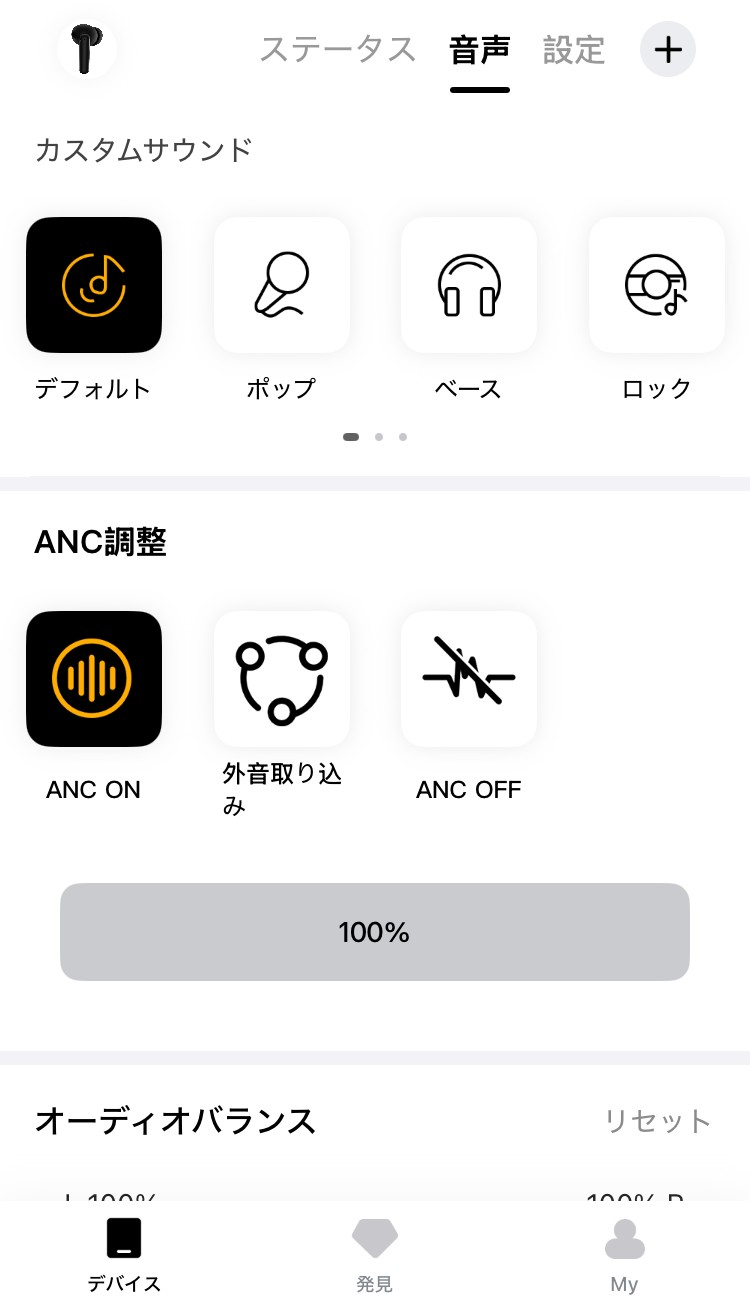Tap the + button to add a device

point(667,49)
